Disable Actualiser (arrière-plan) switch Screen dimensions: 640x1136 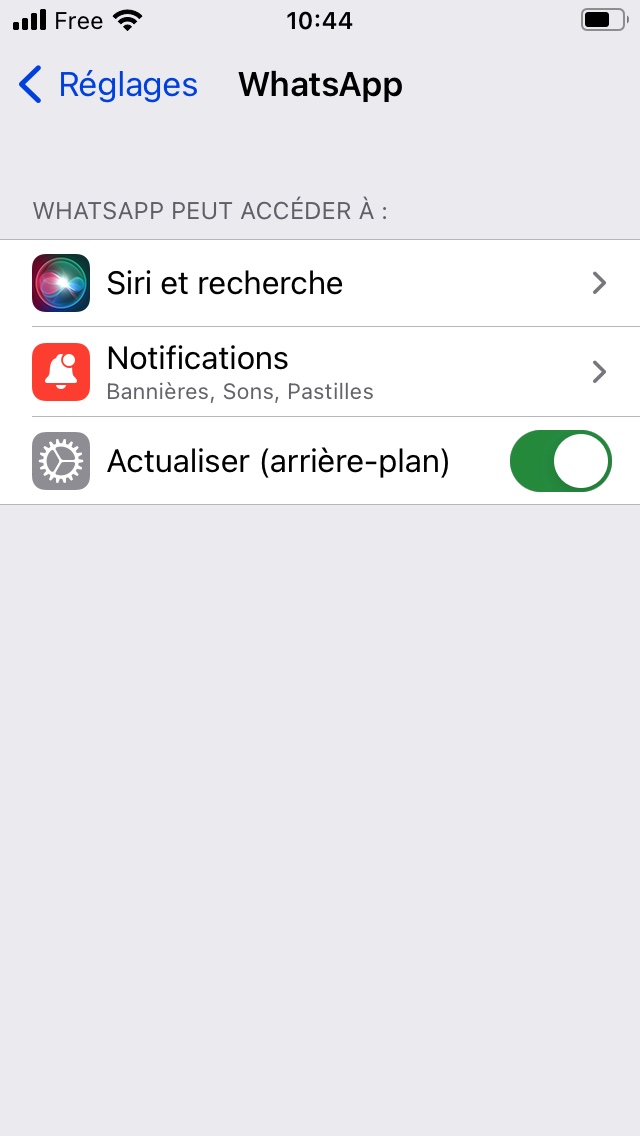click(560, 461)
